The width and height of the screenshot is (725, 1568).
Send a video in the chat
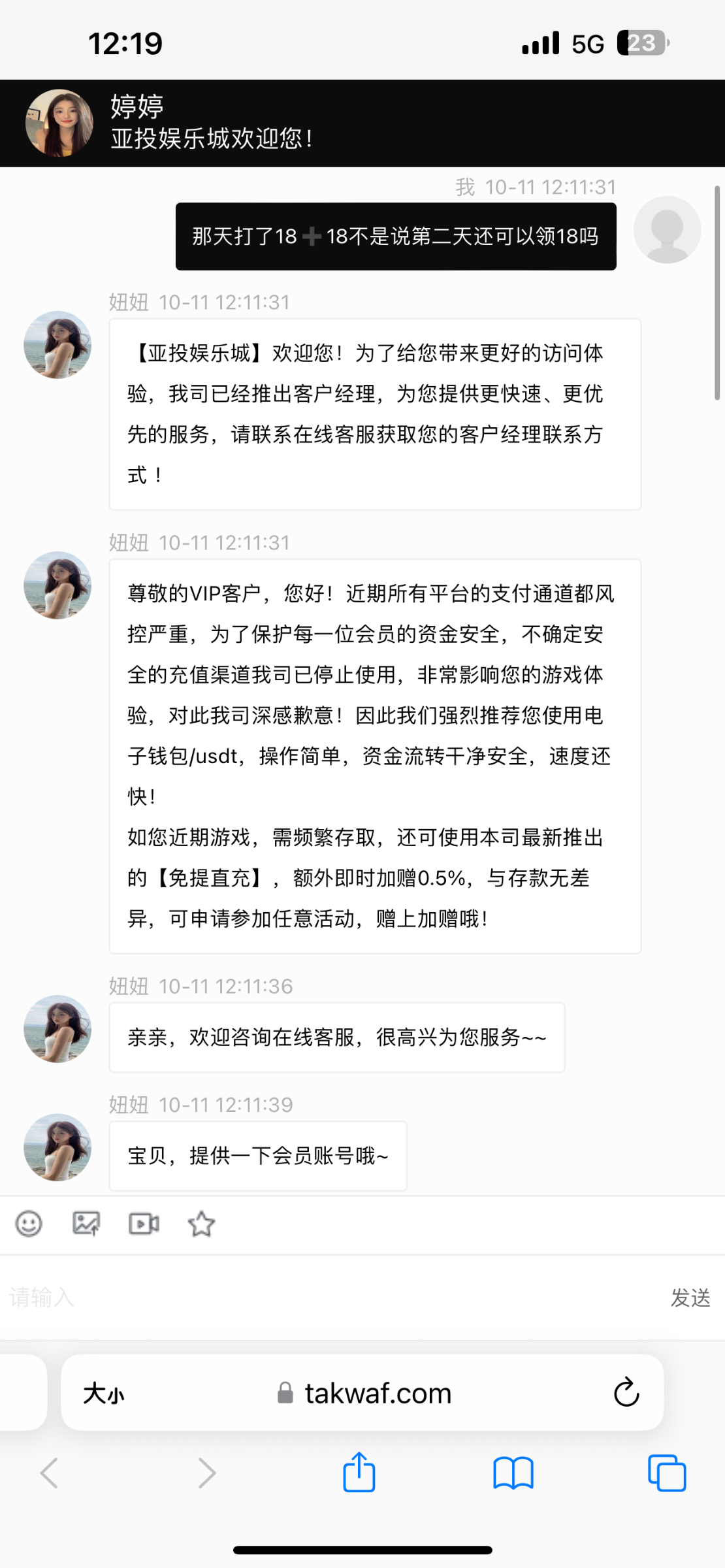click(144, 1224)
